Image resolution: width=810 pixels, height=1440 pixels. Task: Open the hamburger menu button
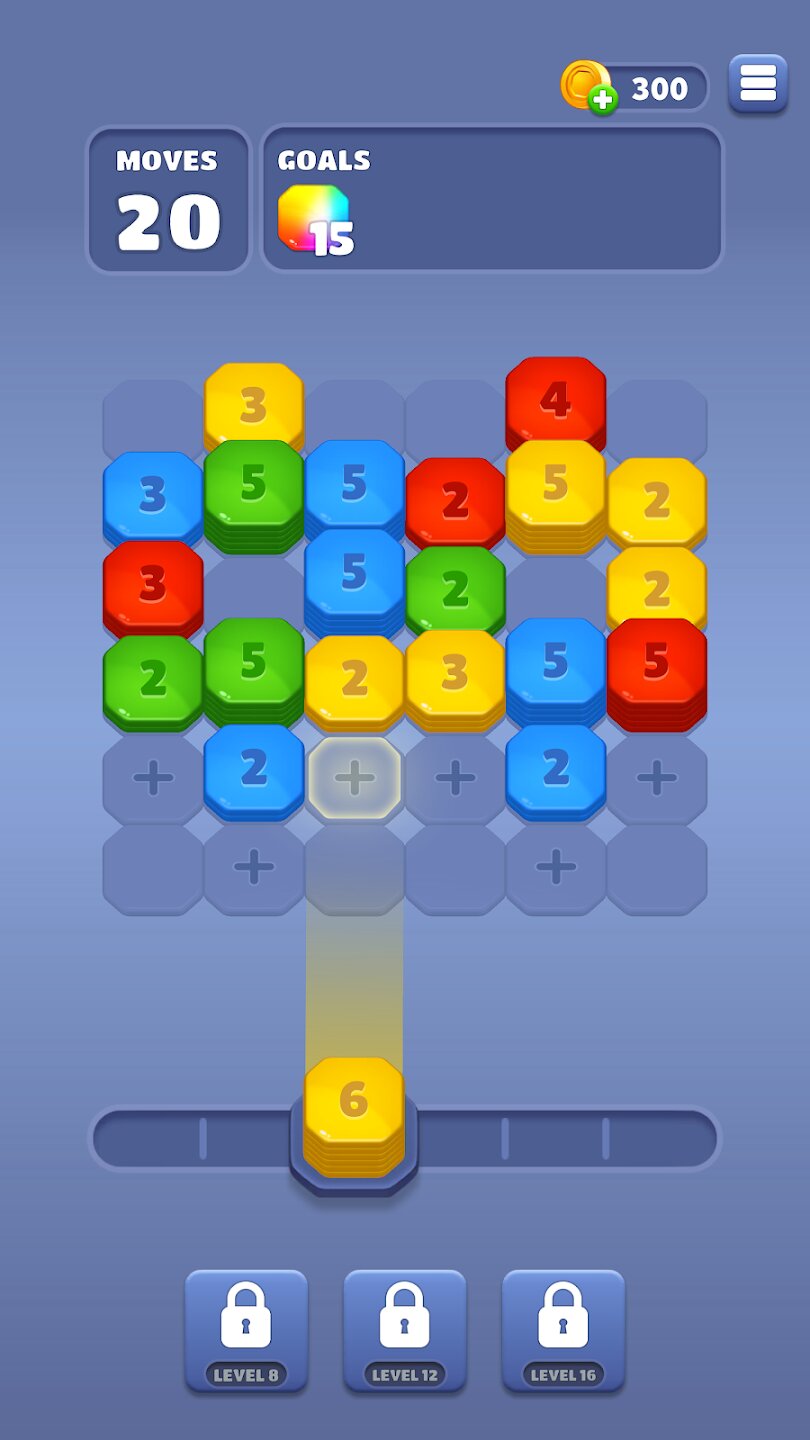point(758,85)
